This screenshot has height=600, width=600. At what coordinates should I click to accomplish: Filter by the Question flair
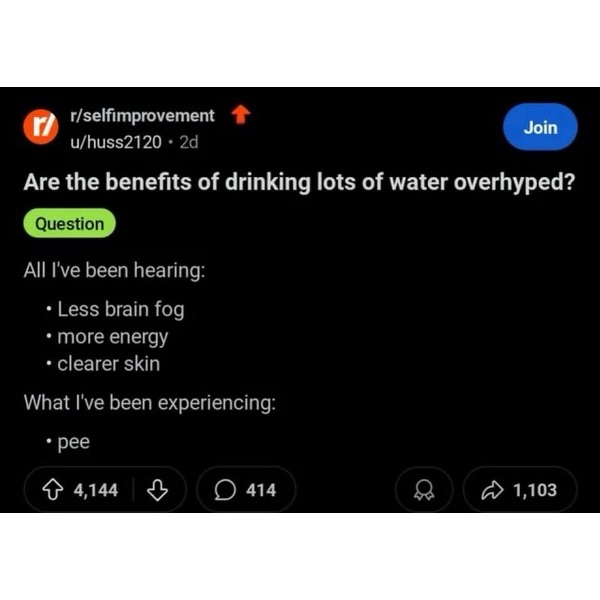pos(70,224)
